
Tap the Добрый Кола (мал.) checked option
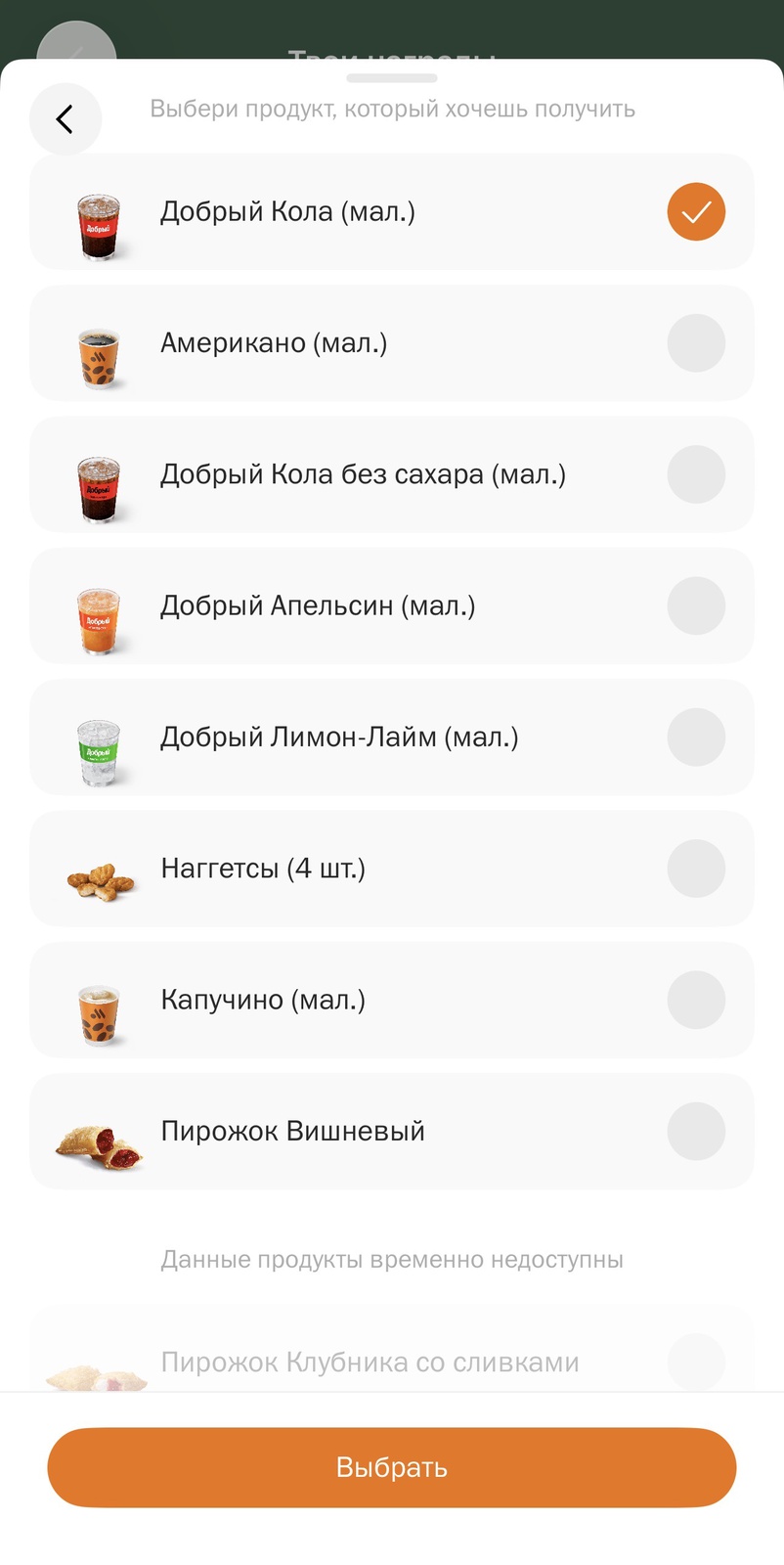695,212
